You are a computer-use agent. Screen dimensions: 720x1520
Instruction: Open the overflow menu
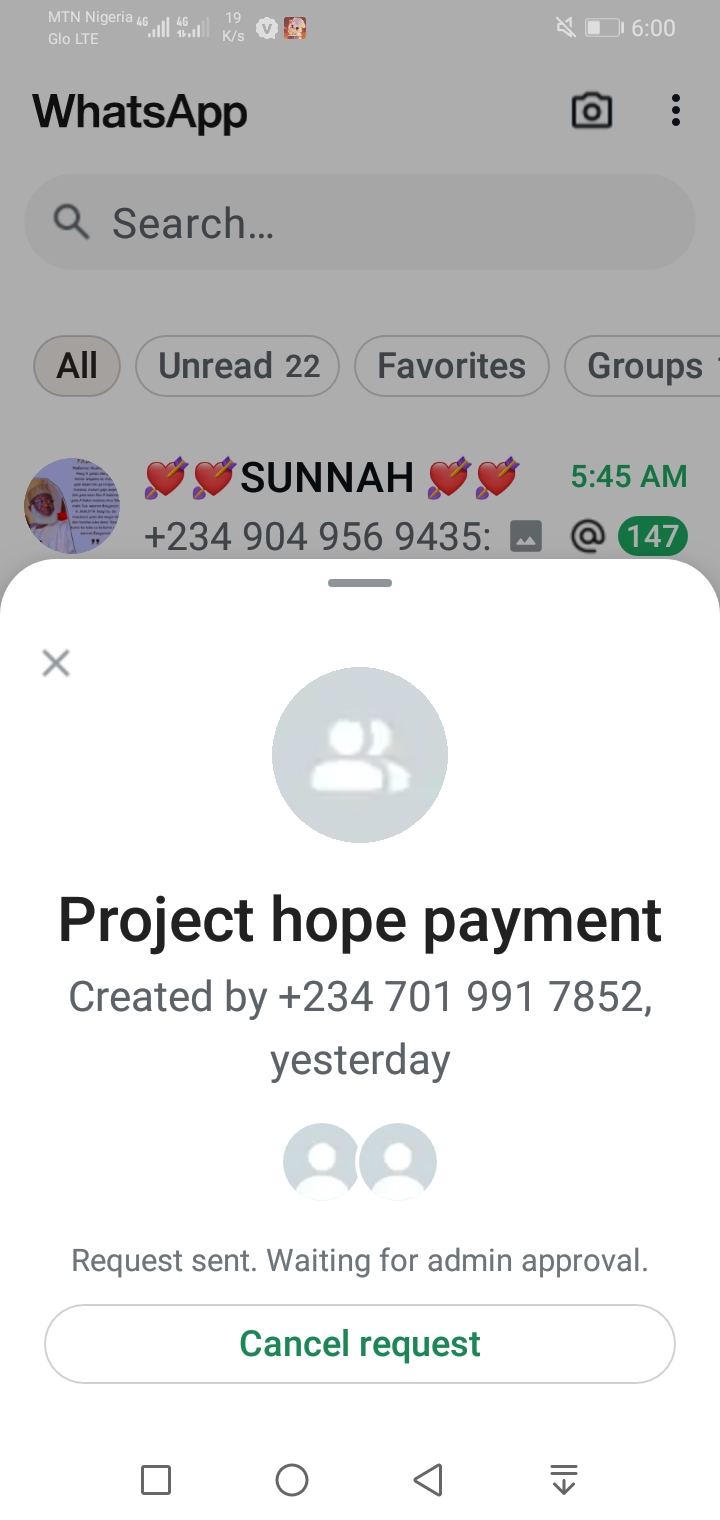[x=676, y=111]
